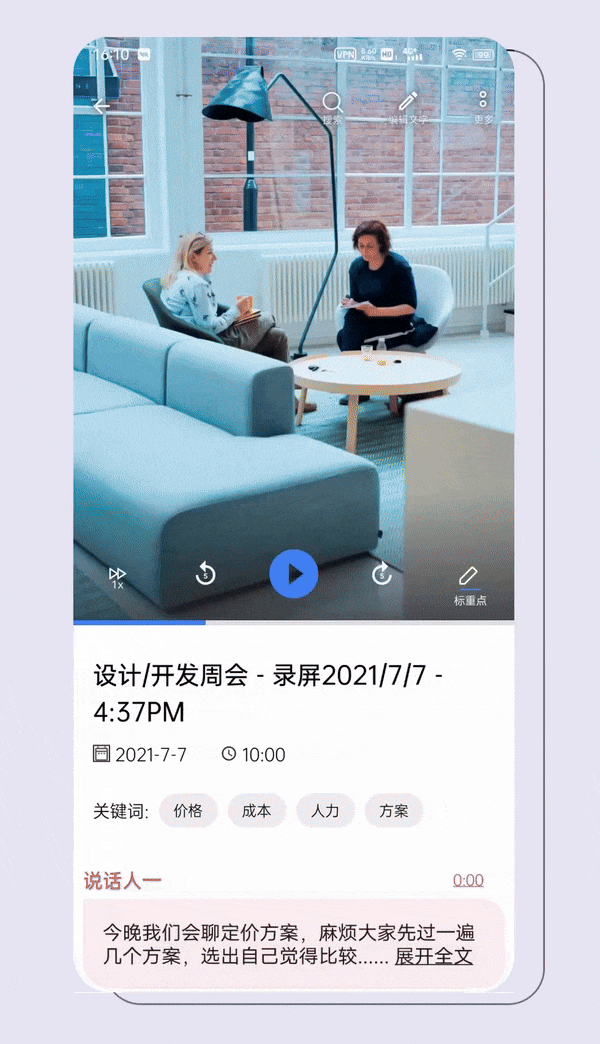This screenshot has height=1044, width=600.
Task: Play the meeting recording
Action: (x=293, y=574)
